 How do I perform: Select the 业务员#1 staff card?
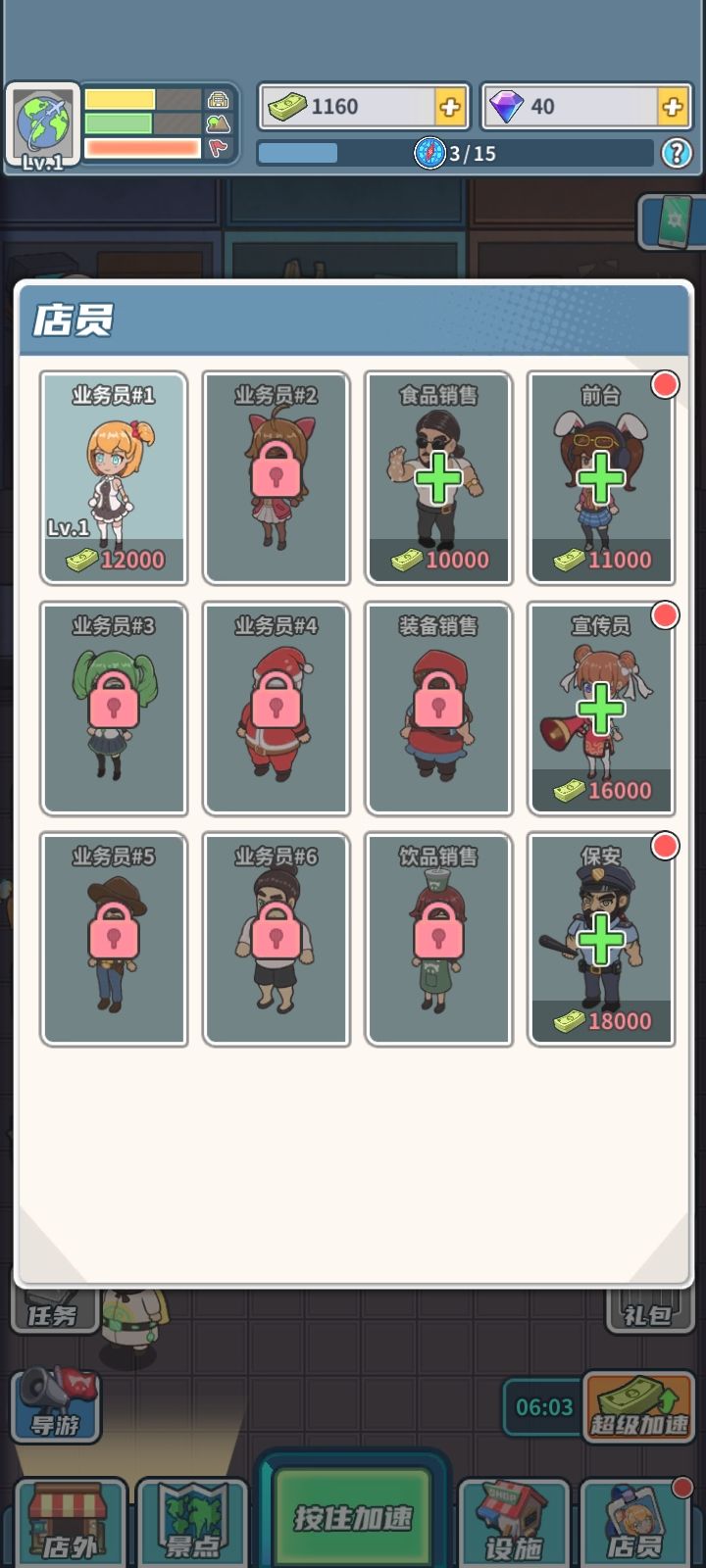tap(114, 477)
